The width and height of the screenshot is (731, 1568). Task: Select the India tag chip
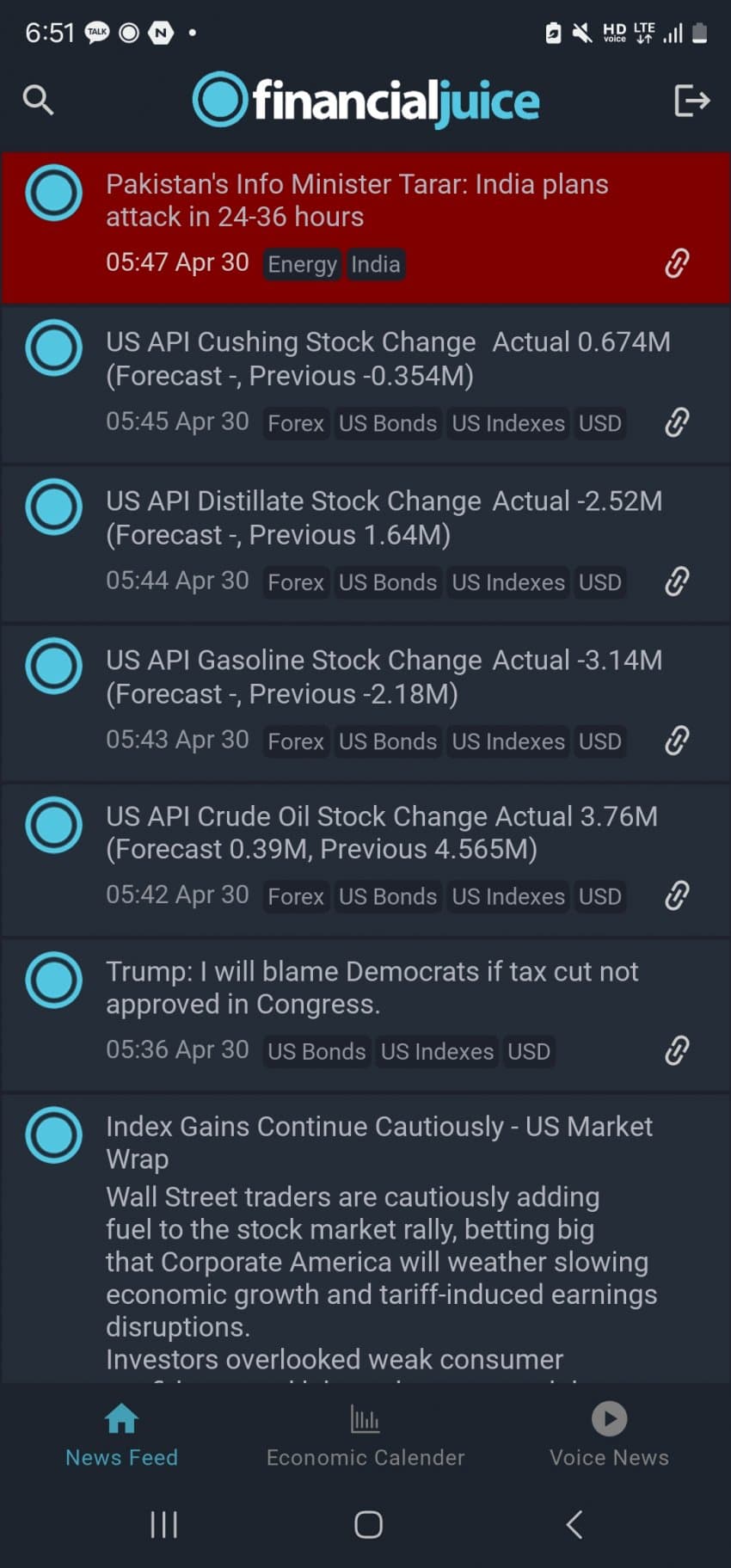[x=375, y=264]
